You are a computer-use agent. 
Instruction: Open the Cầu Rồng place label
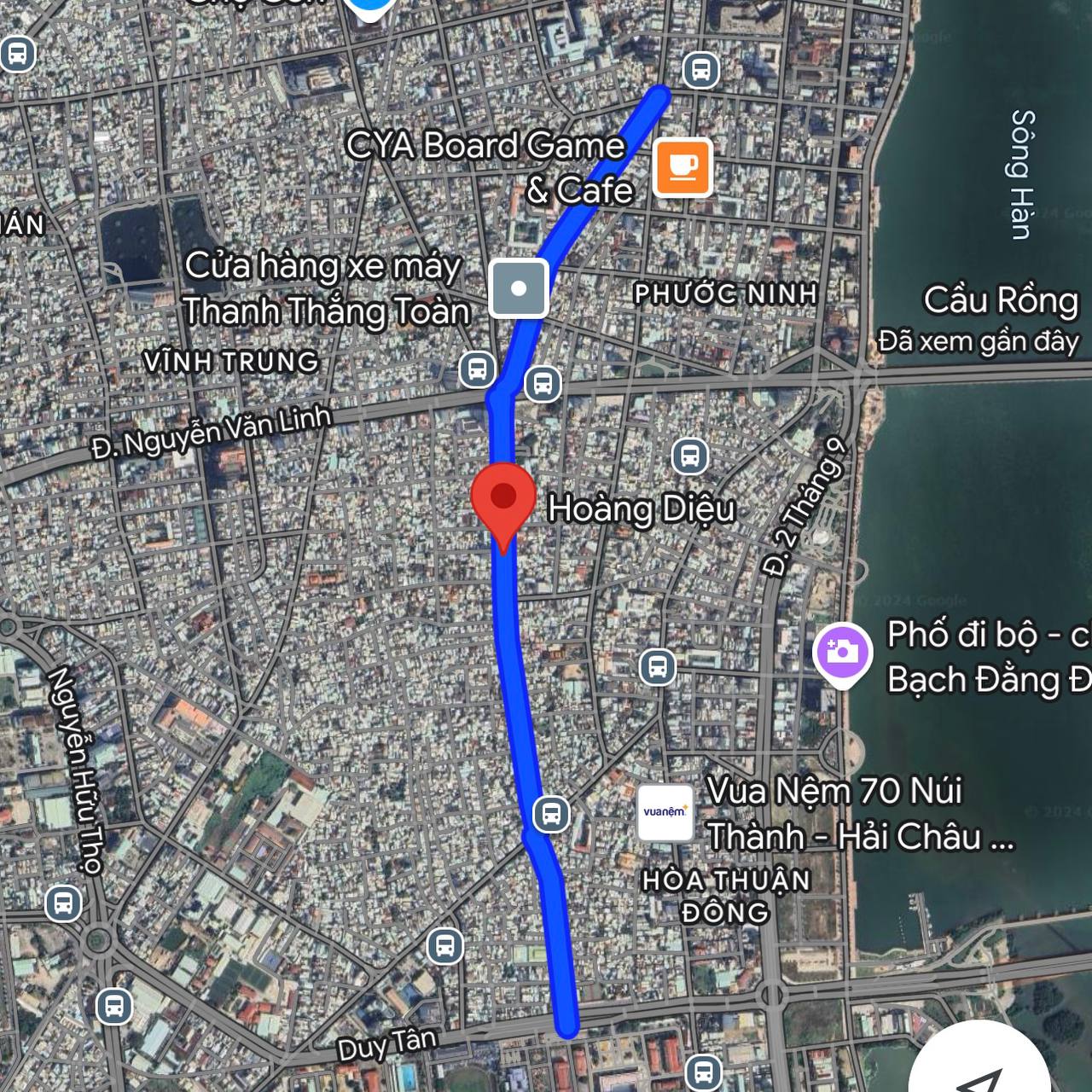coord(1000,301)
